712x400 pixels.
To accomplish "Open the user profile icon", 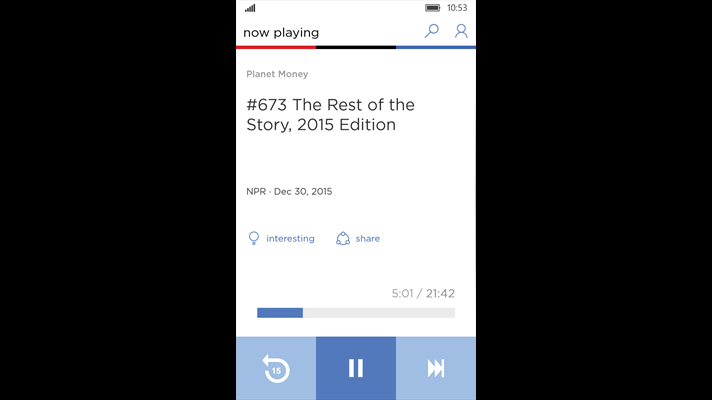I will point(461,31).
